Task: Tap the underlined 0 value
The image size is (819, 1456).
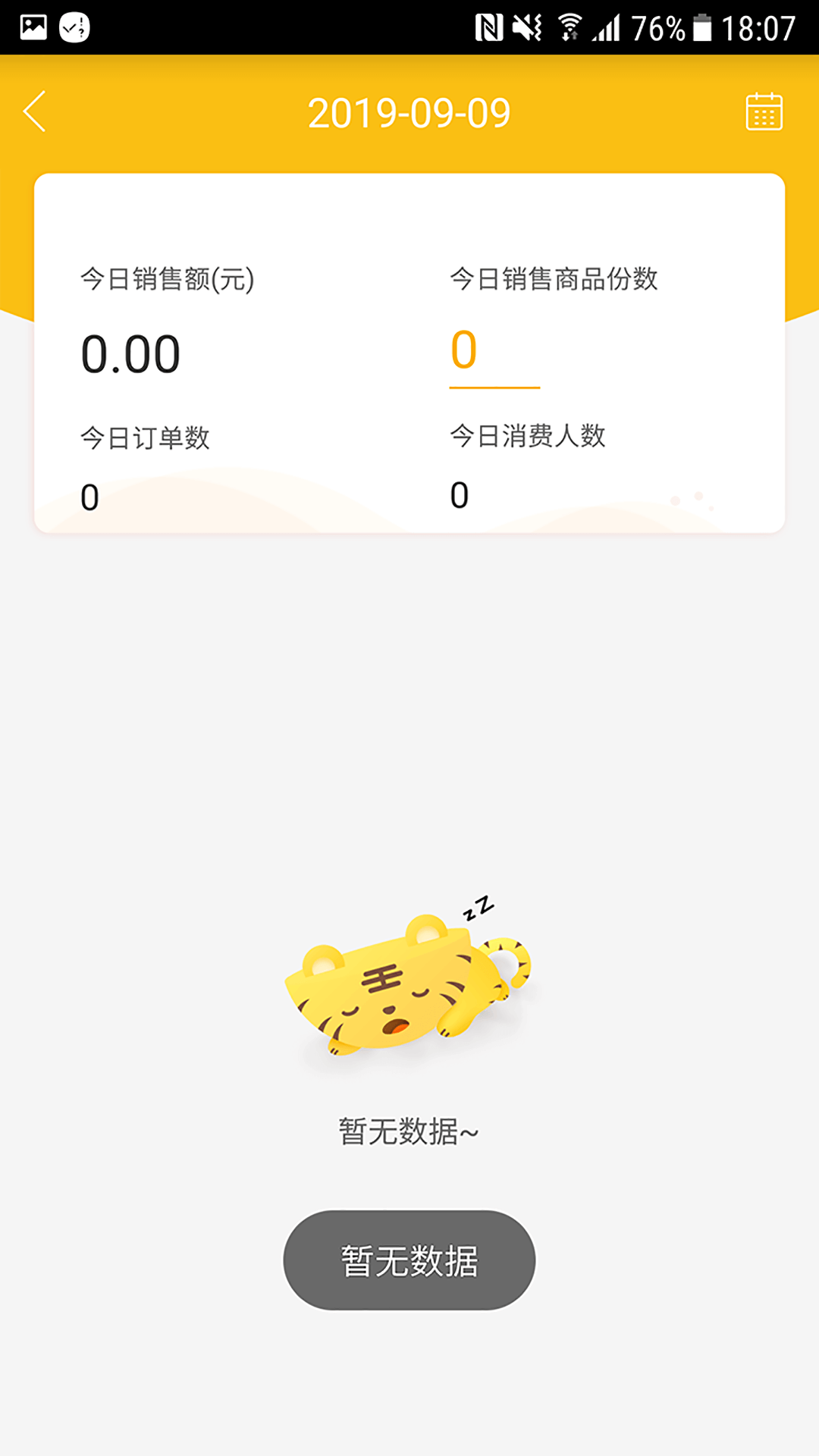Action: (x=464, y=350)
